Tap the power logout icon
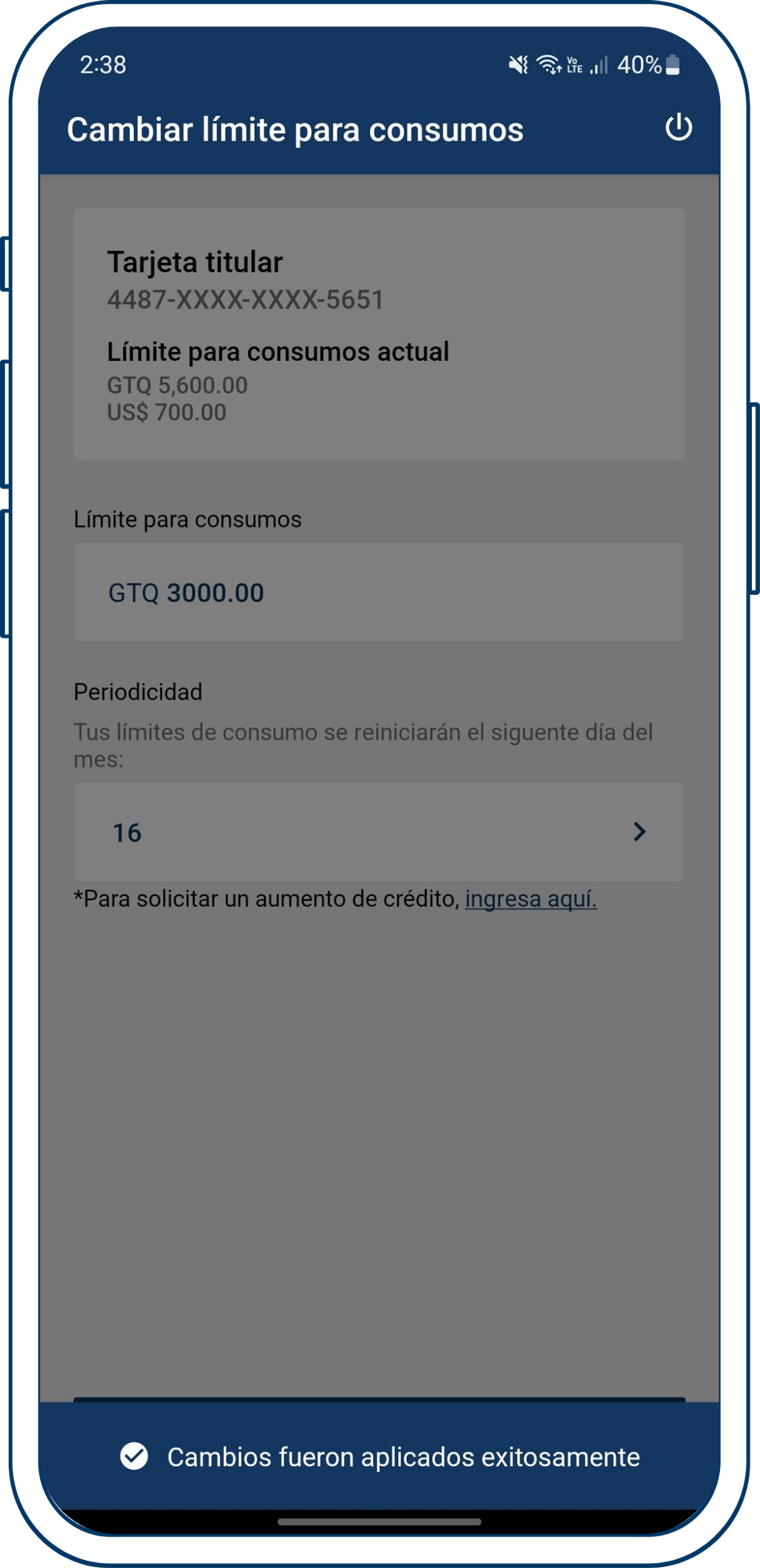760x1568 pixels. 678,128
